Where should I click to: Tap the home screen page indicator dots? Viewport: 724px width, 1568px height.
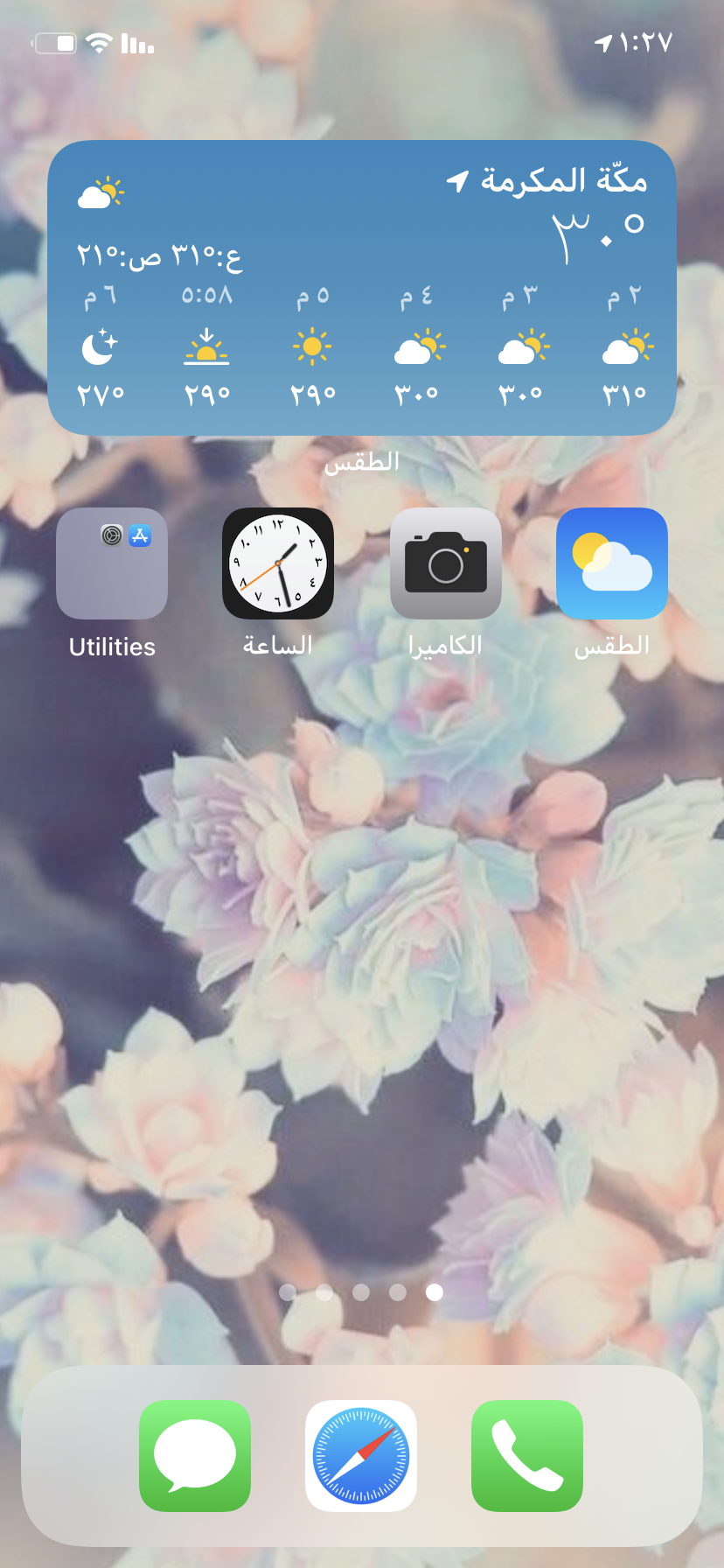click(x=361, y=1292)
